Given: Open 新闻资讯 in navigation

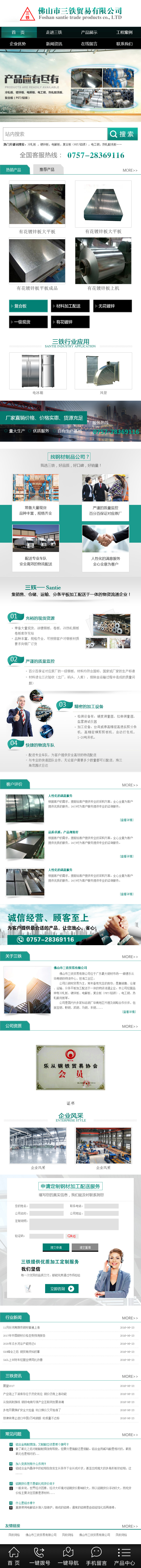Looking at the screenshot, I should click(x=54, y=44).
